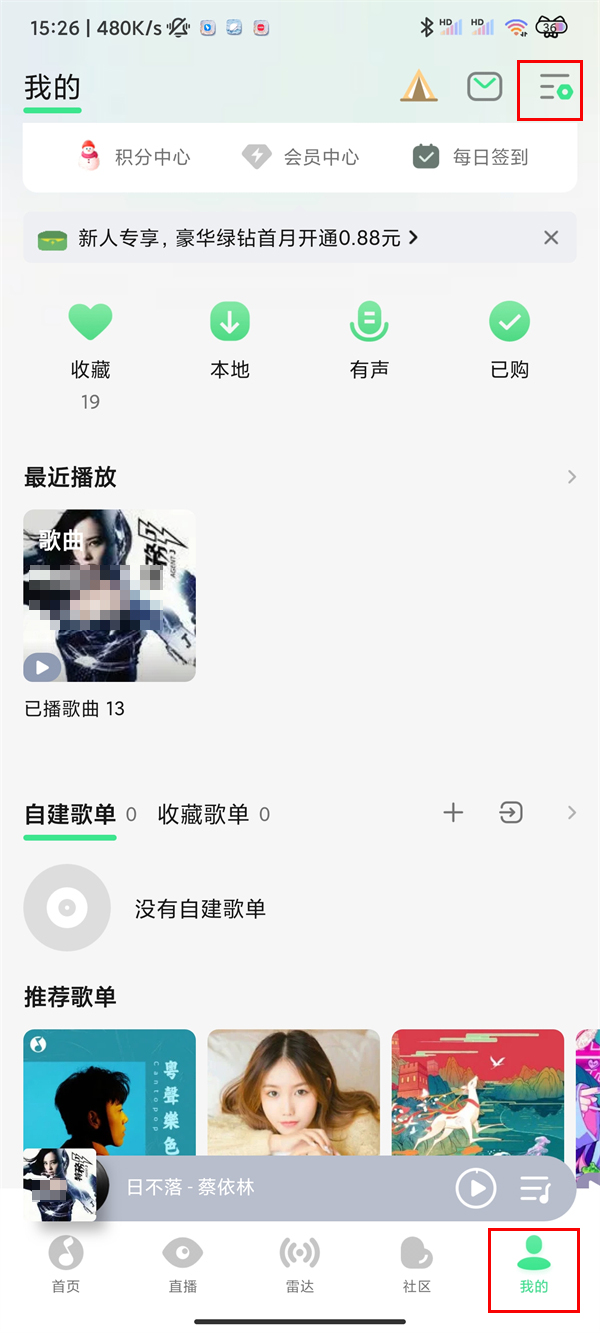
Task: Play 日不落 in the mini player
Action: [476, 1188]
